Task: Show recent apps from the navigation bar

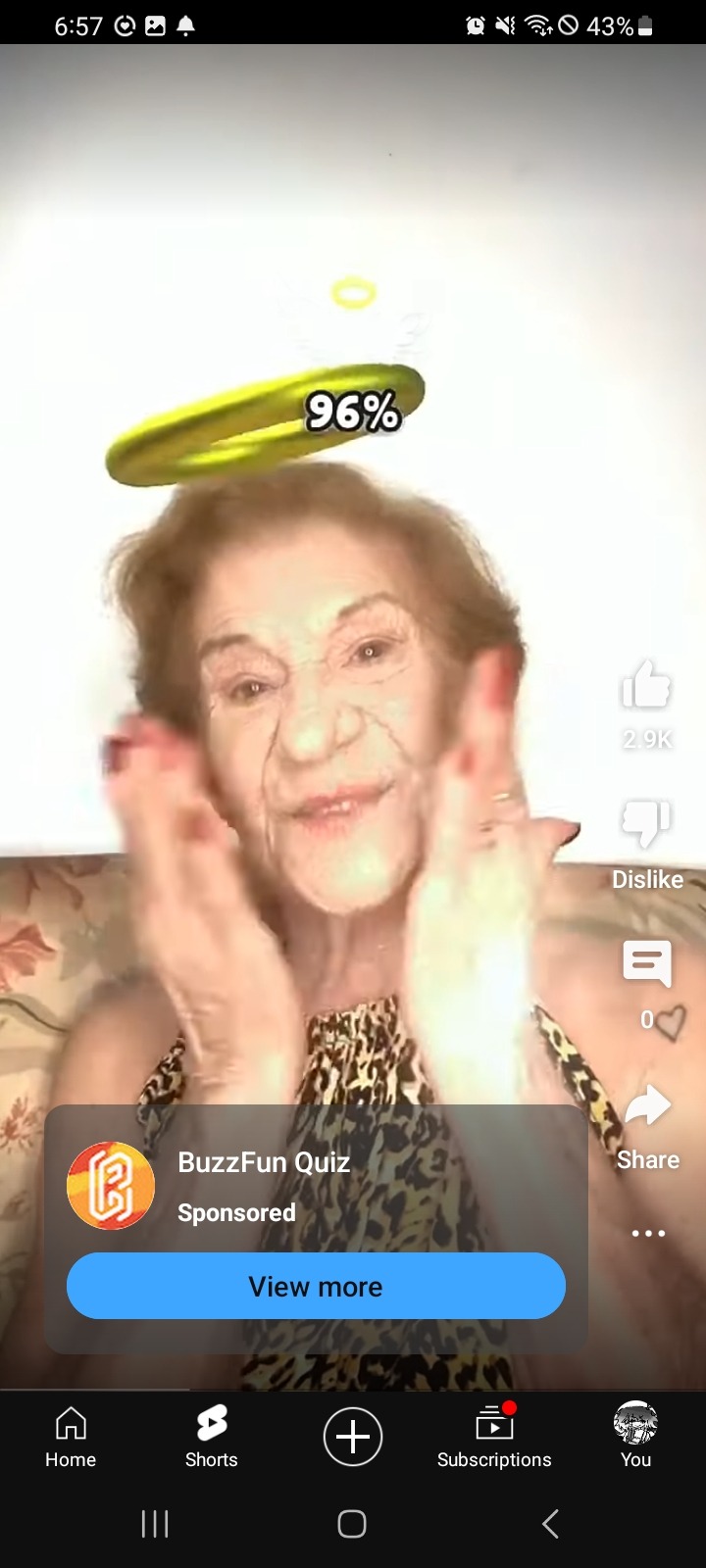Action: click(x=155, y=1524)
